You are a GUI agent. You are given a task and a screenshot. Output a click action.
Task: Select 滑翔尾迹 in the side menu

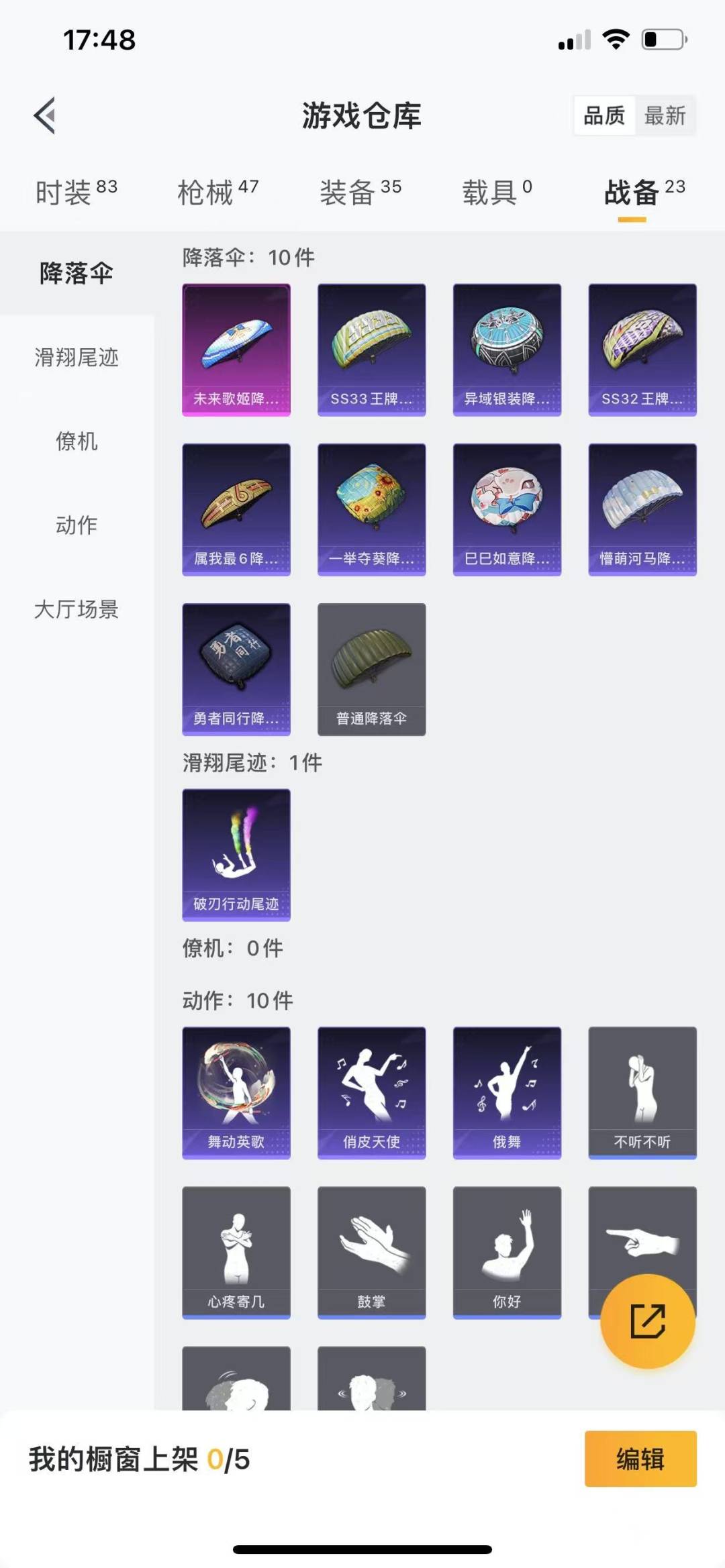[77, 357]
